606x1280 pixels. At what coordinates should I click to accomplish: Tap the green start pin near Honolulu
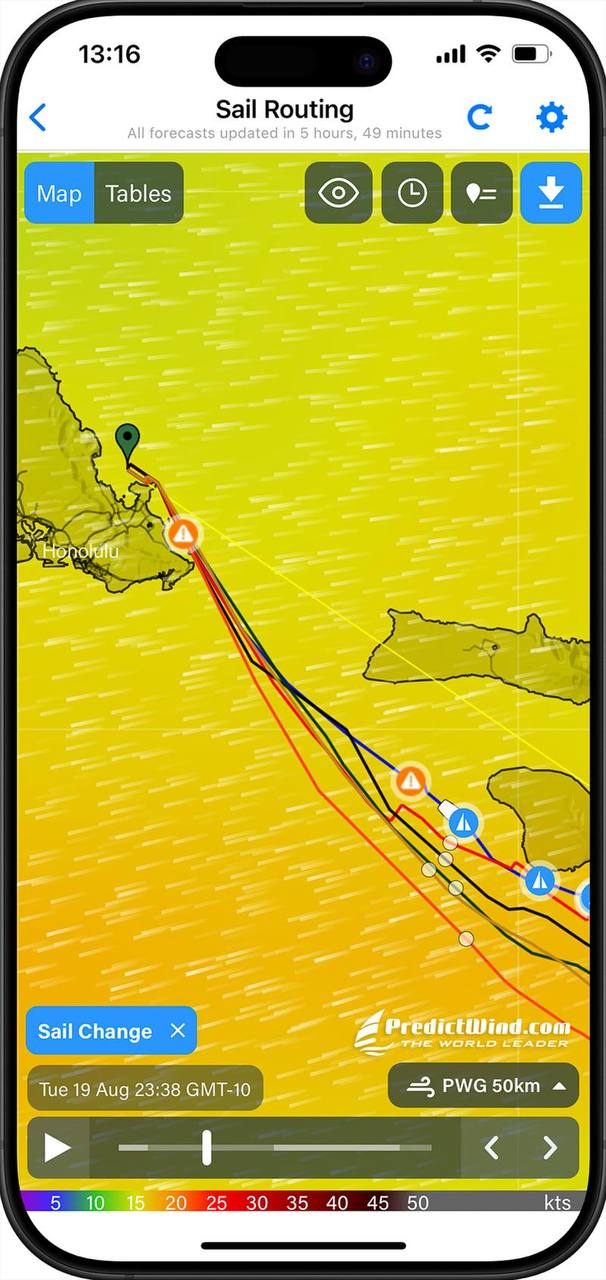pos(127,441)
